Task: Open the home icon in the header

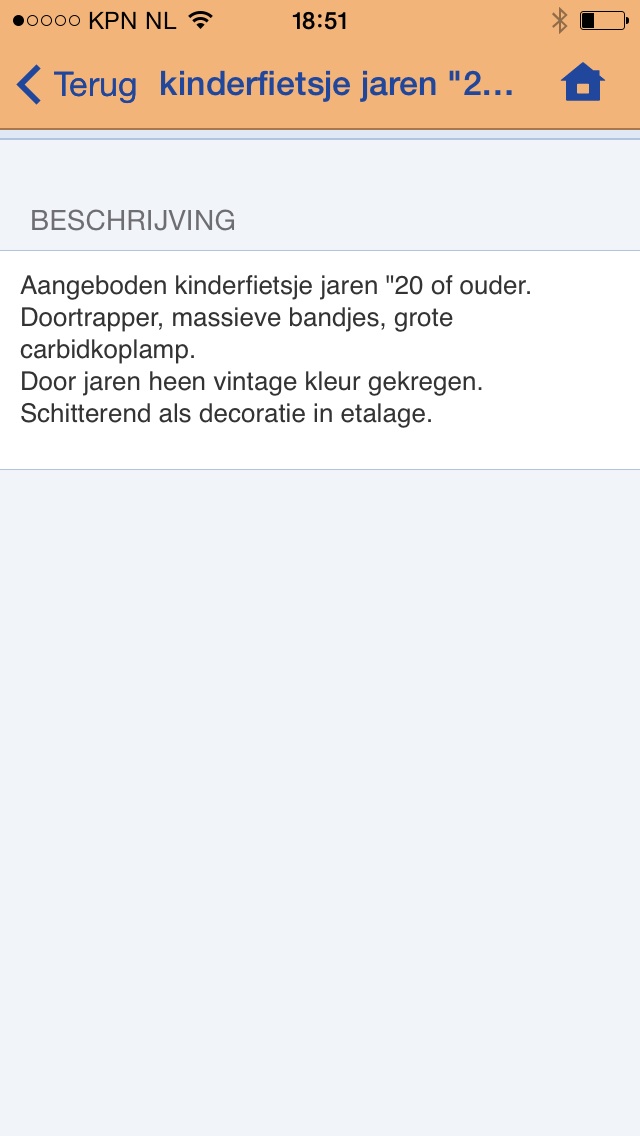Action: pyautogui.click(x=584, y=84)
